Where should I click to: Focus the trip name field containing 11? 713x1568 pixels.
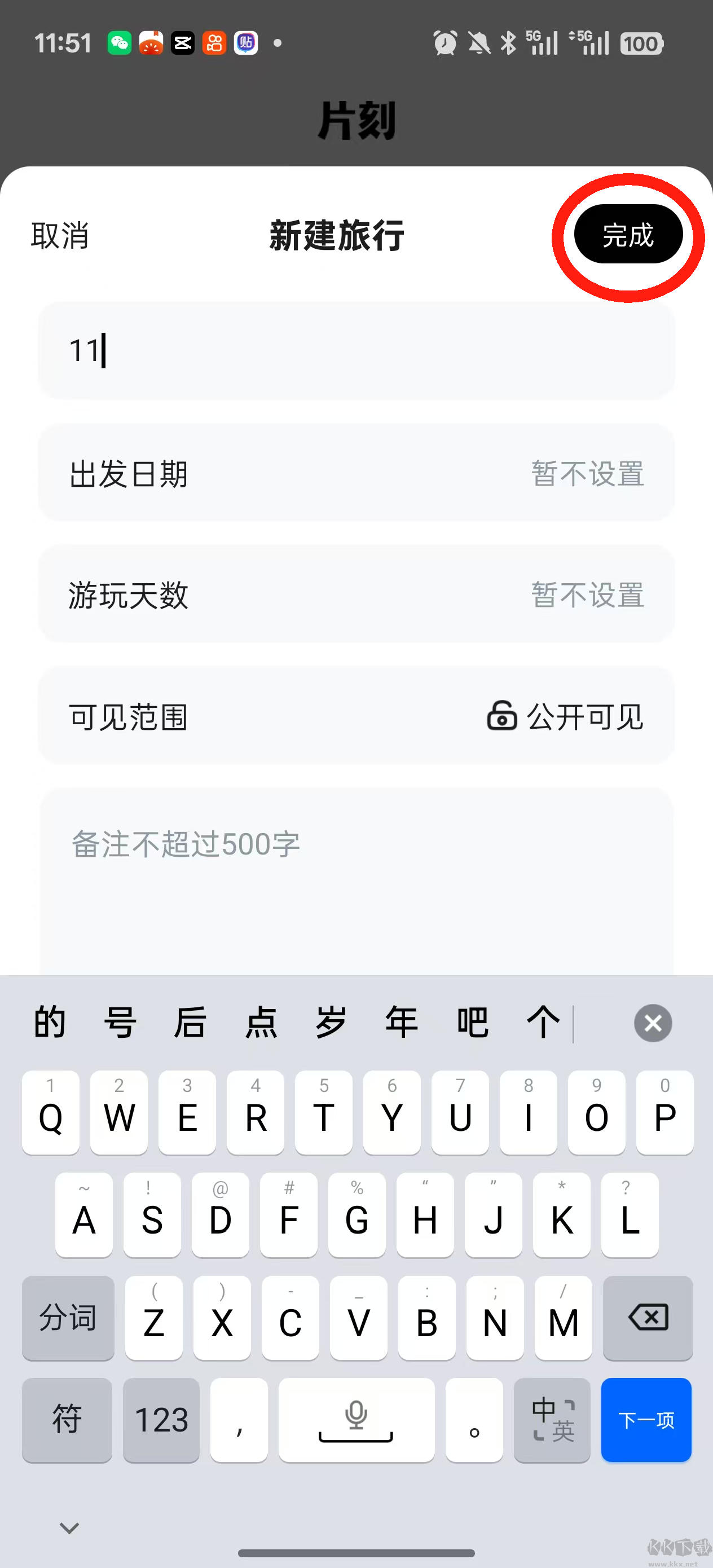tap(356, 351)
